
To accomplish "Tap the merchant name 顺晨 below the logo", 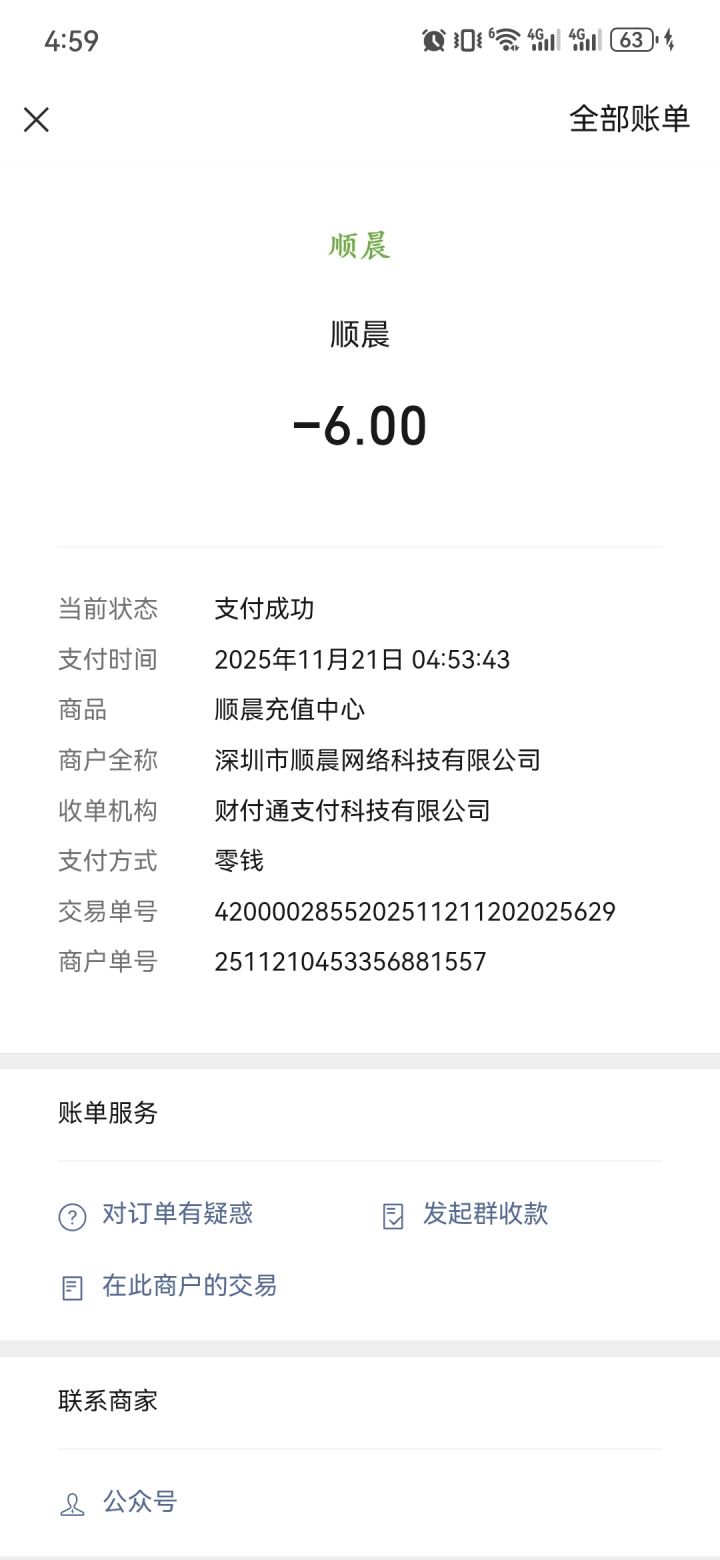I will (359, 335).
